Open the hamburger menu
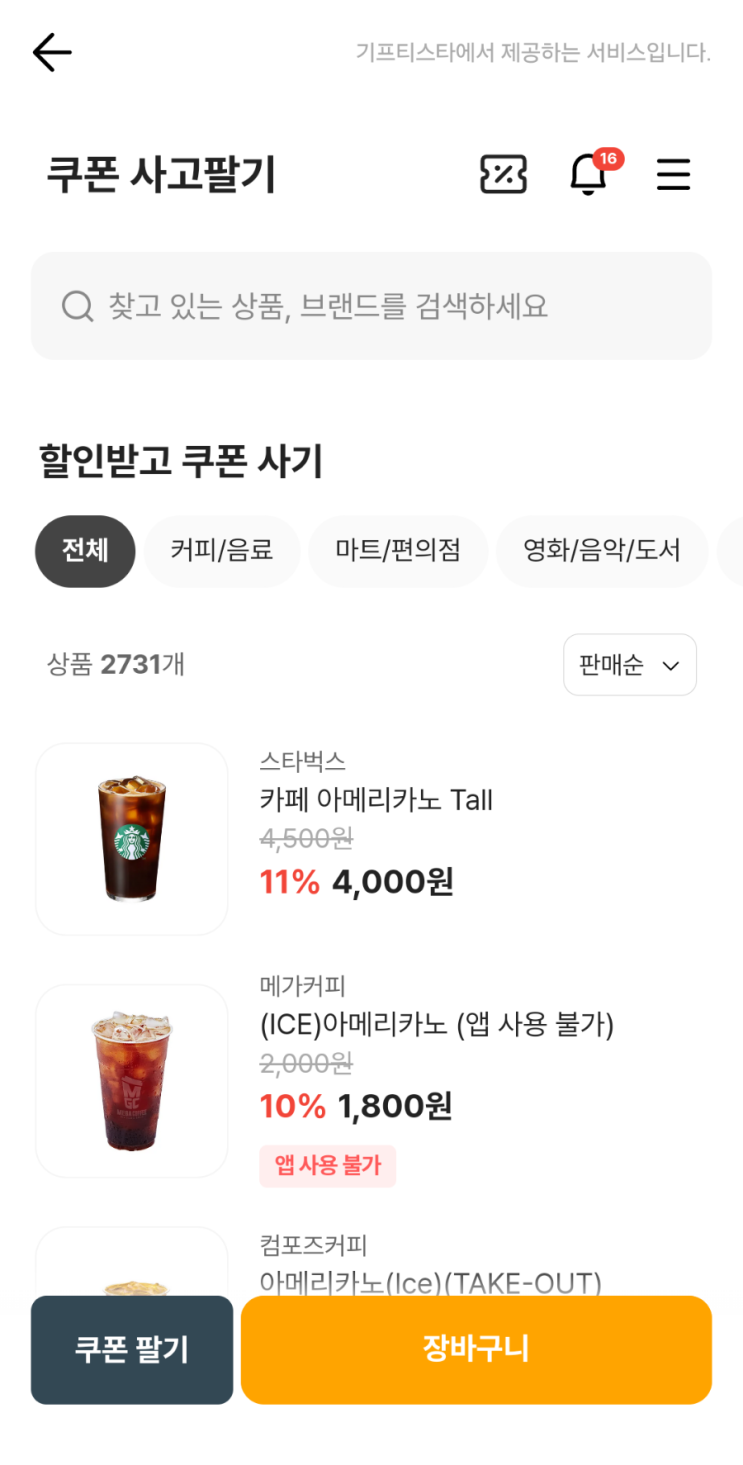The width and height of the screenshot is (743, 1465). tap(673, 175)
